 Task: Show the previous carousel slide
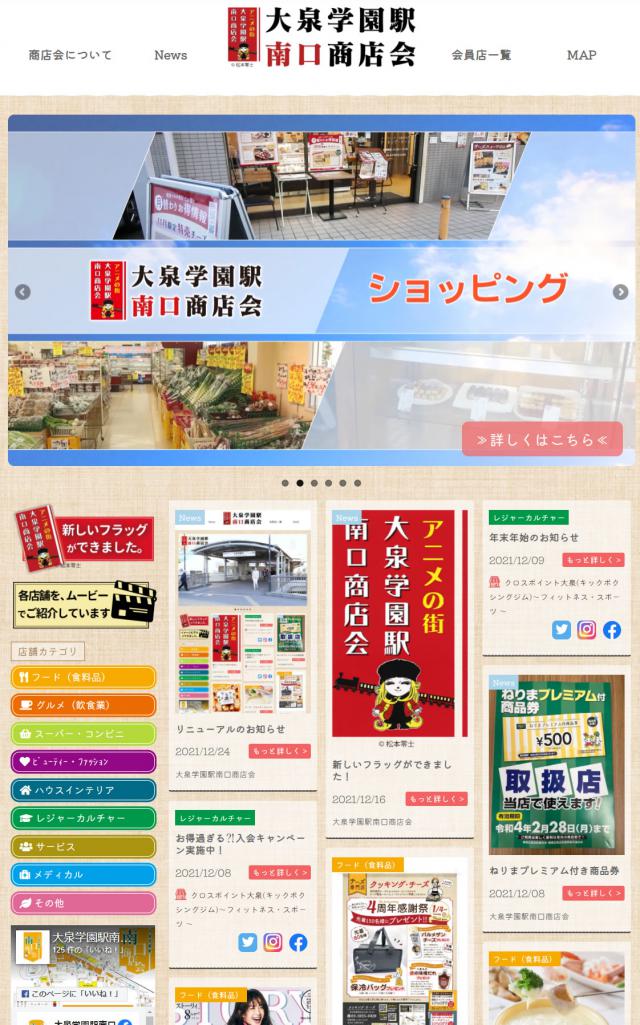click(22, 292)
